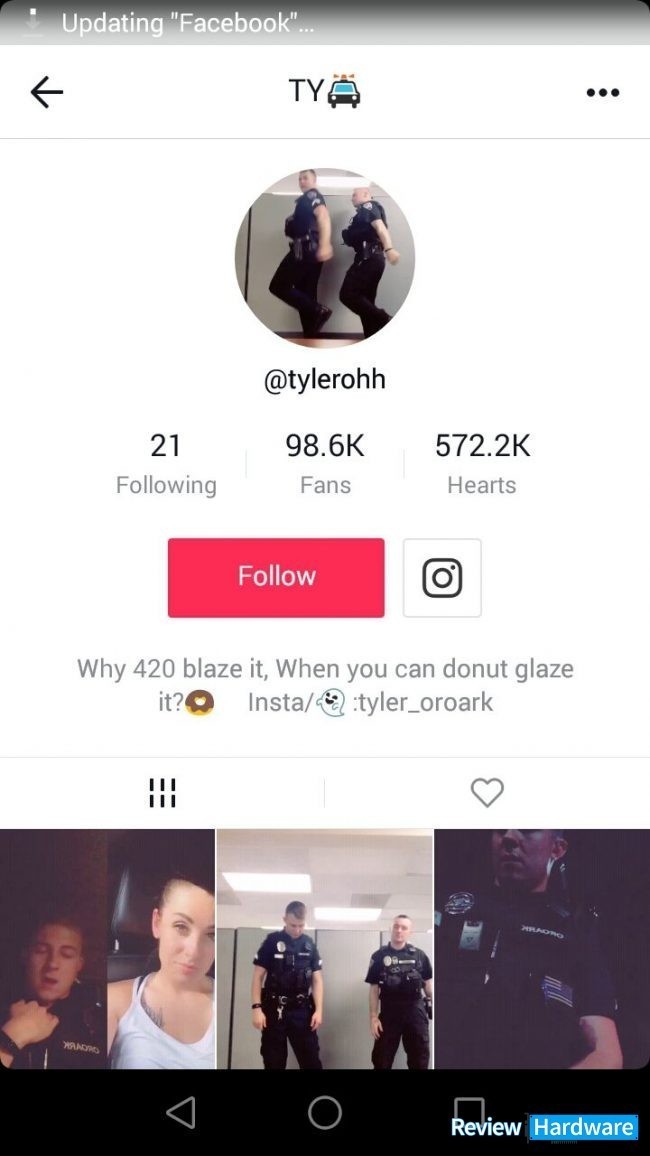Image resolution: width=650 pixels, height=1156 pixels.
Task: View the 21 Following list
Action: click(x=166, y=464)
